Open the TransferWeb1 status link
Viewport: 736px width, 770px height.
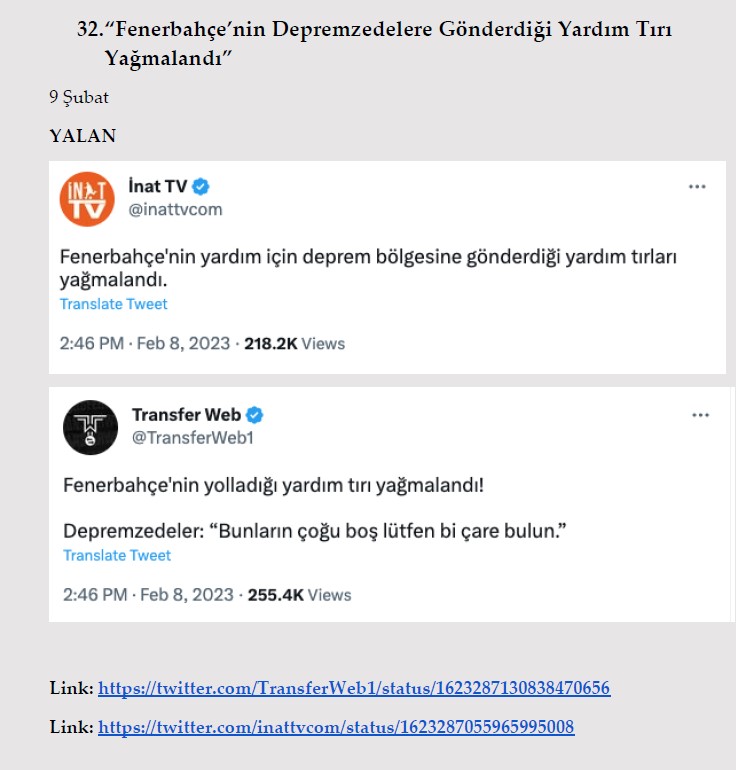[357, 686]
